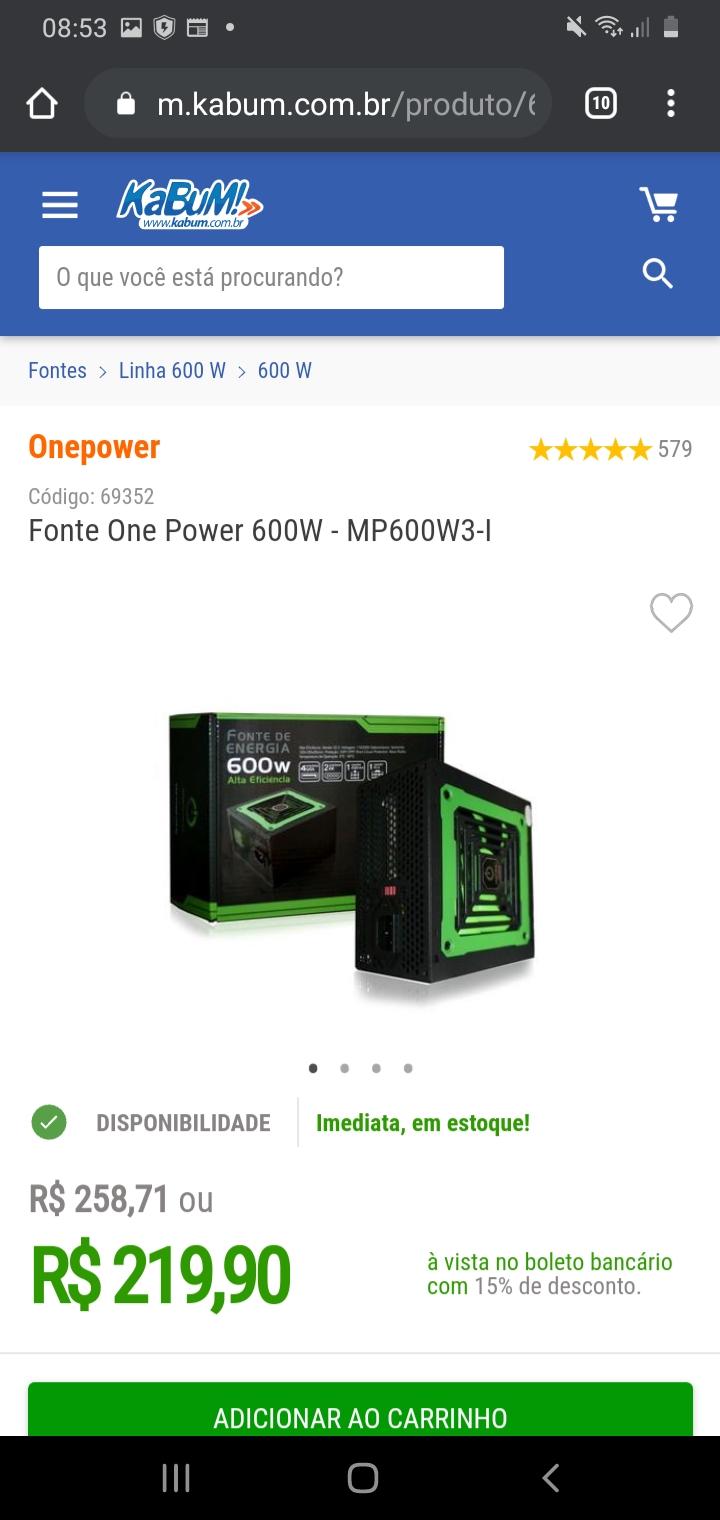This screenshot has height=1520, width=720.
Task: Open recent apps from navigation bar
Action: coord(176,1478)
